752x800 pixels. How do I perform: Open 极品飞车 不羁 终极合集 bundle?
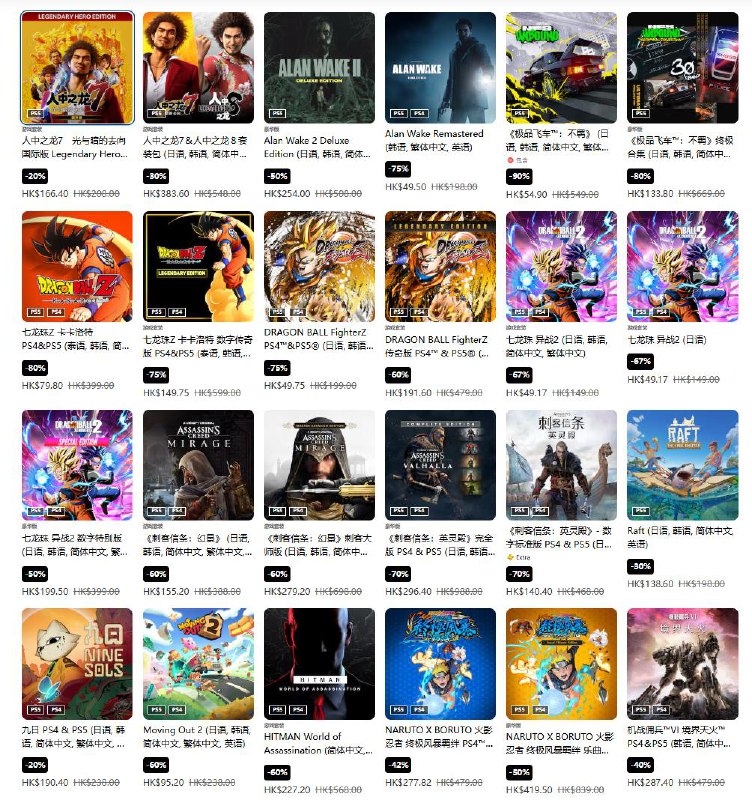pos(682,68)
